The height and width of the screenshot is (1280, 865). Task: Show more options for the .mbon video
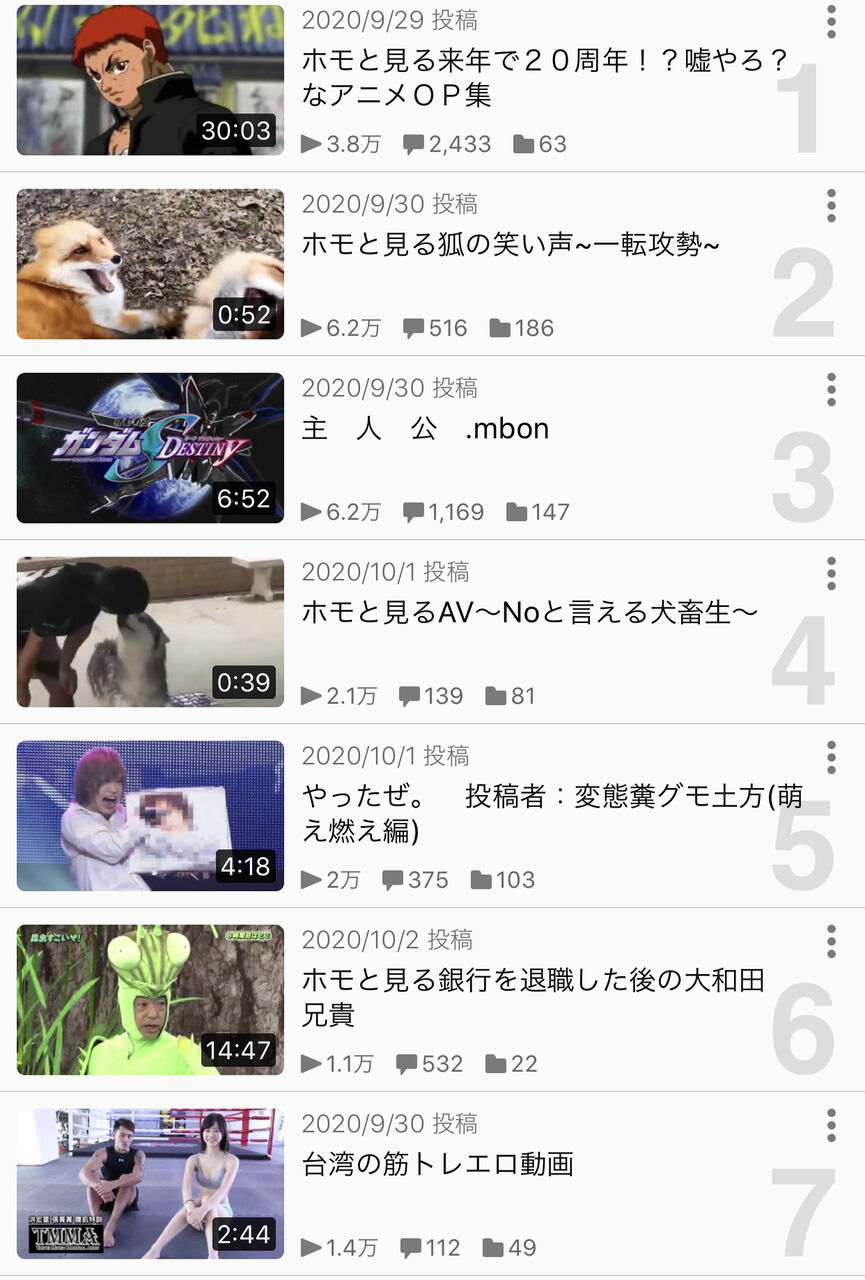pyautogui.click(x=831, y=389)
